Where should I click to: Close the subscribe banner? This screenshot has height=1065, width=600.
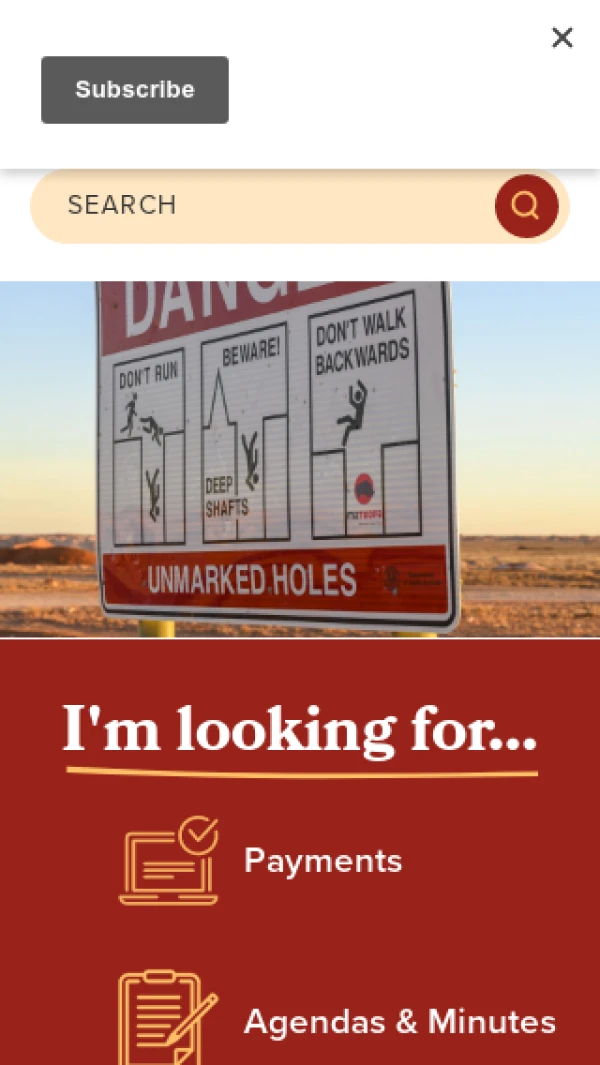pyautogui.click(x=562, y=38)
